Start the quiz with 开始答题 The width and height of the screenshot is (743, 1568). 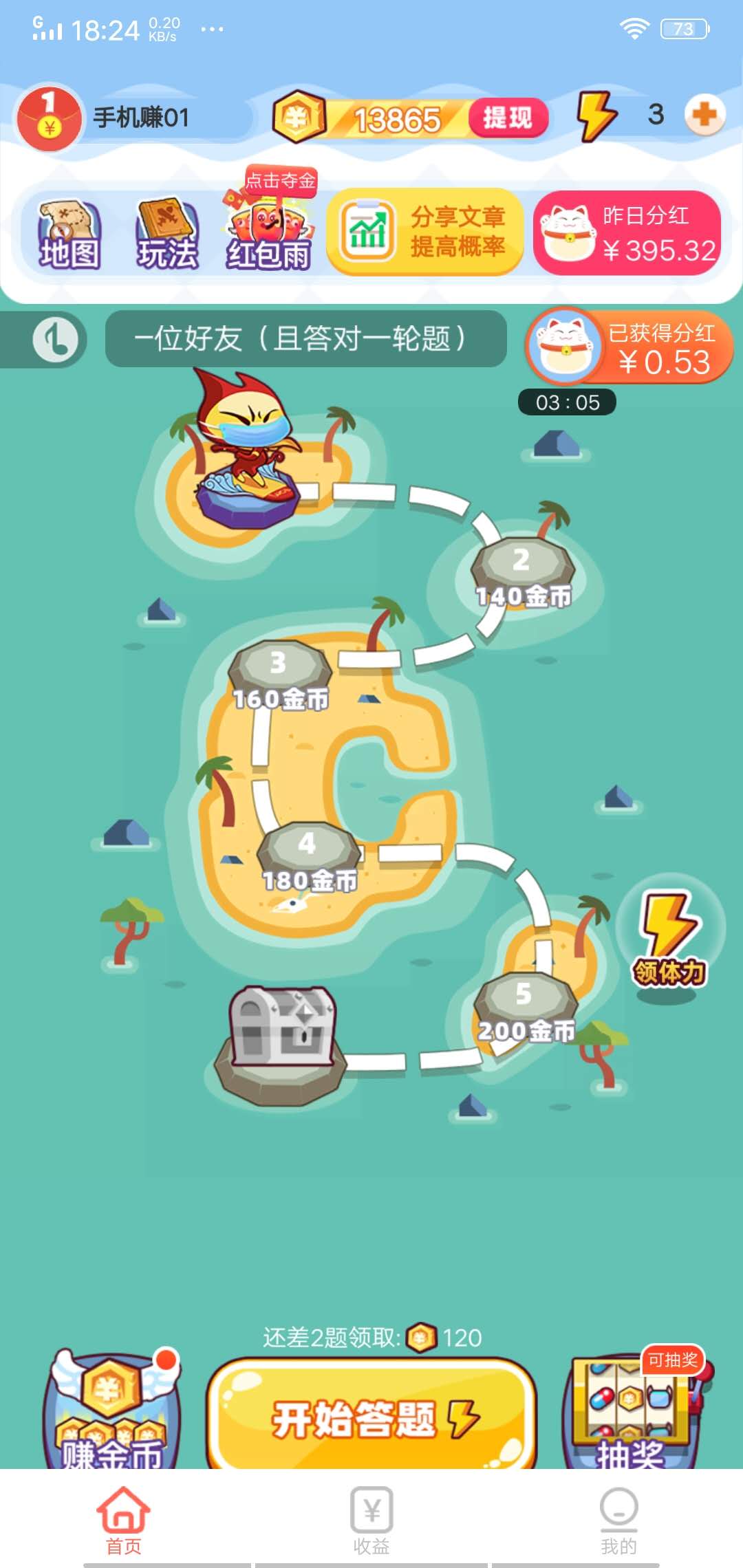click(x=371, y=1417)
